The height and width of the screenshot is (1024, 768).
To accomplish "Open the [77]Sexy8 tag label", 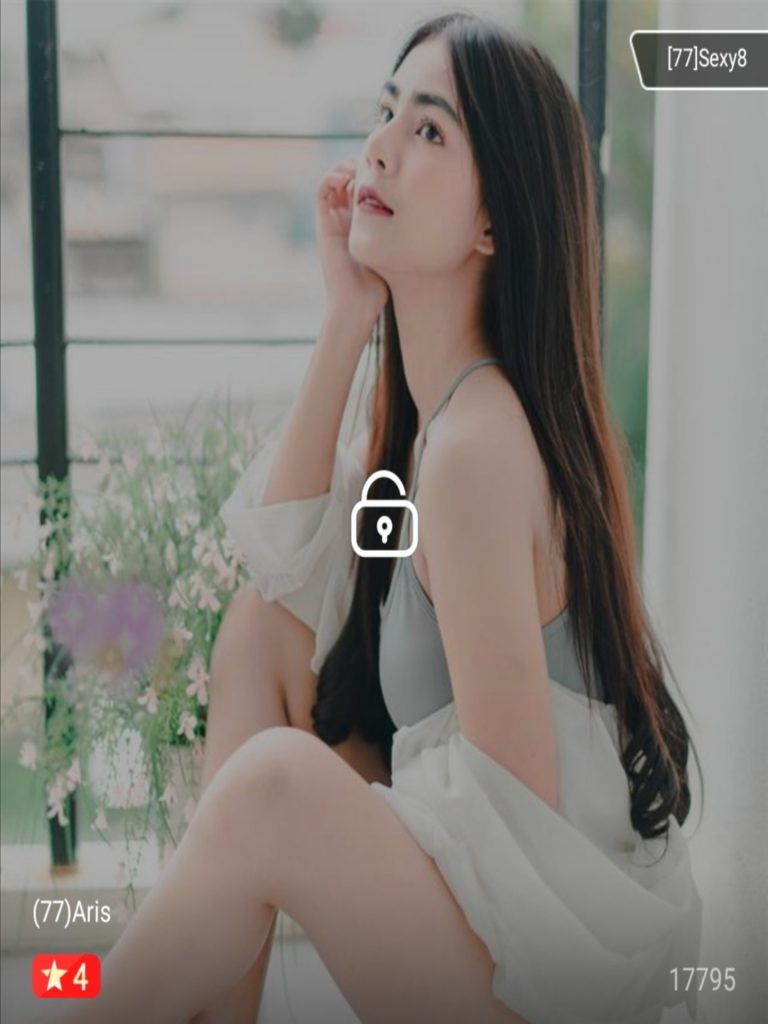I will point(705,59).
